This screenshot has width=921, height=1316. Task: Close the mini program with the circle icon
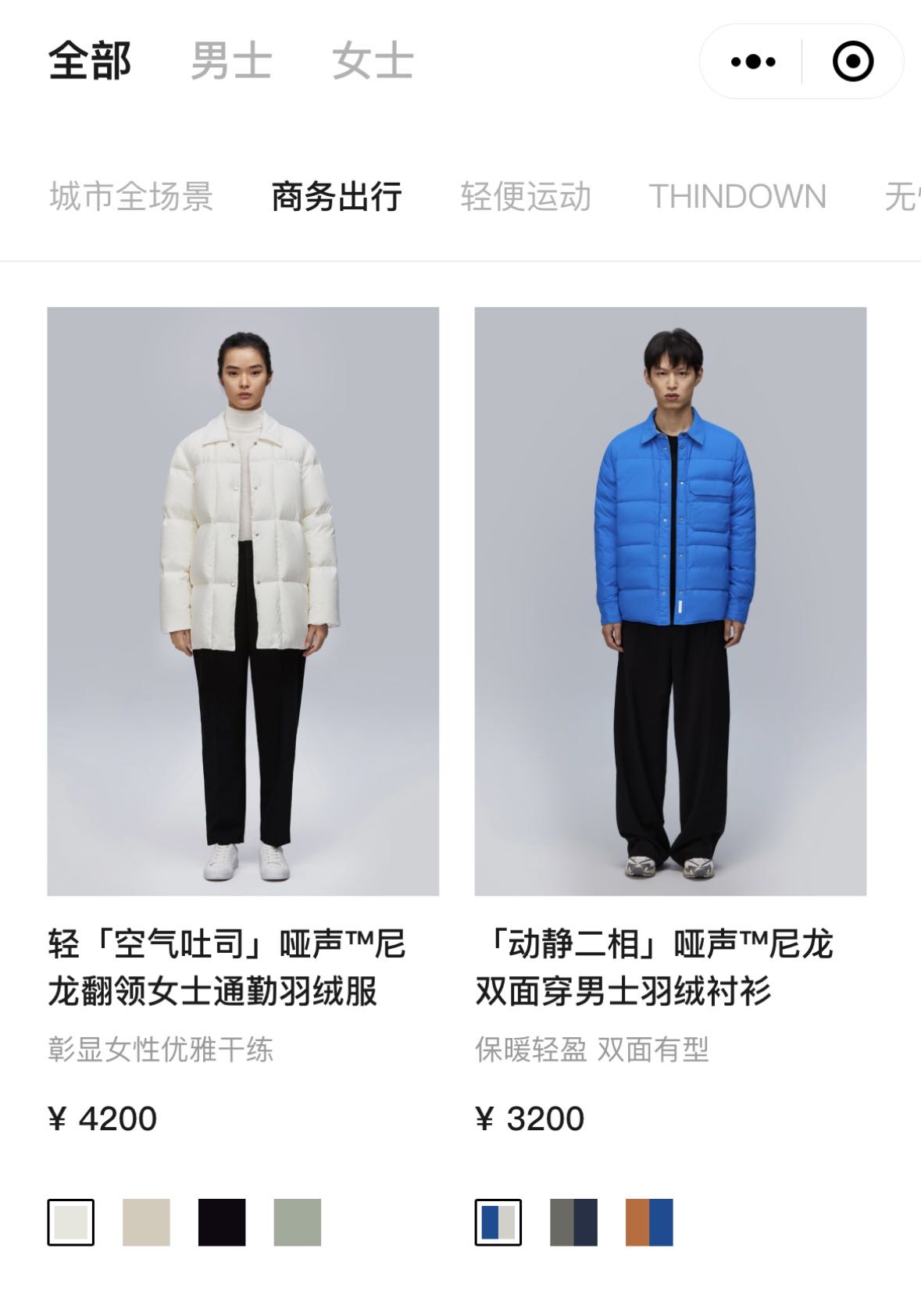click(852, 62)
